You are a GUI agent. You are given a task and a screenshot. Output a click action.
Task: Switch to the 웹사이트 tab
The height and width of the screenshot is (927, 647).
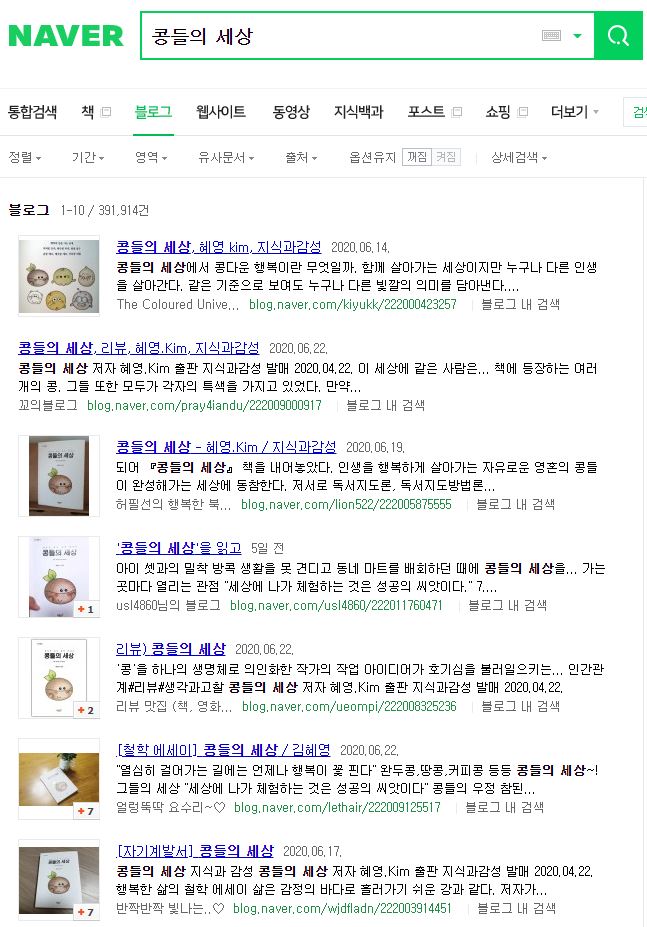[x=221, y=112]
